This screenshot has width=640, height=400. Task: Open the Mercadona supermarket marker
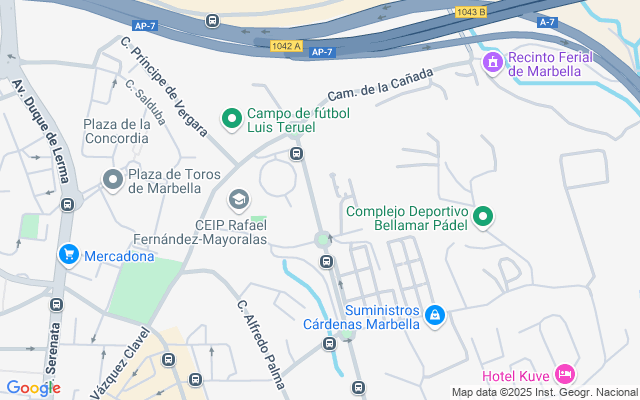coord(69,256)
